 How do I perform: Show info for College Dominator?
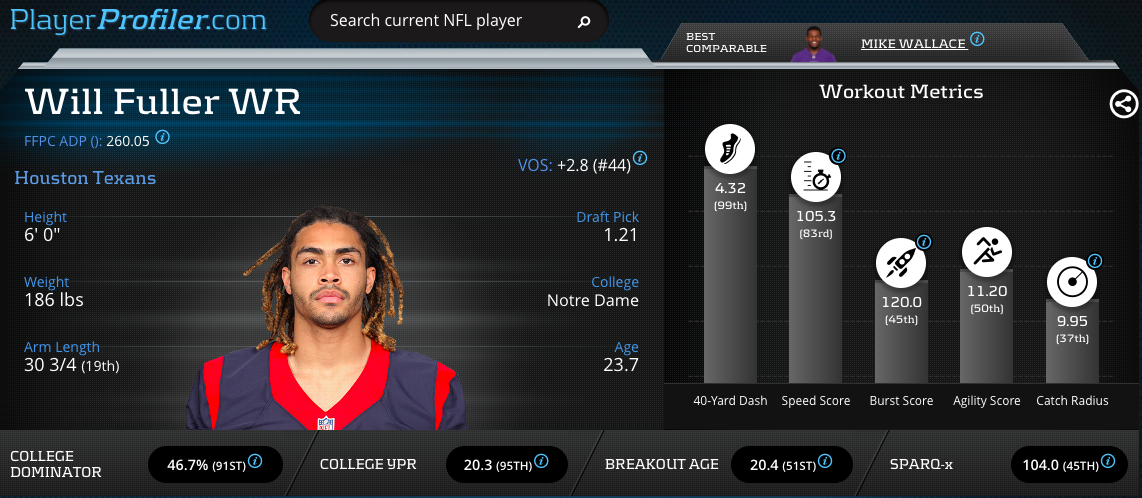pos(255,461)
